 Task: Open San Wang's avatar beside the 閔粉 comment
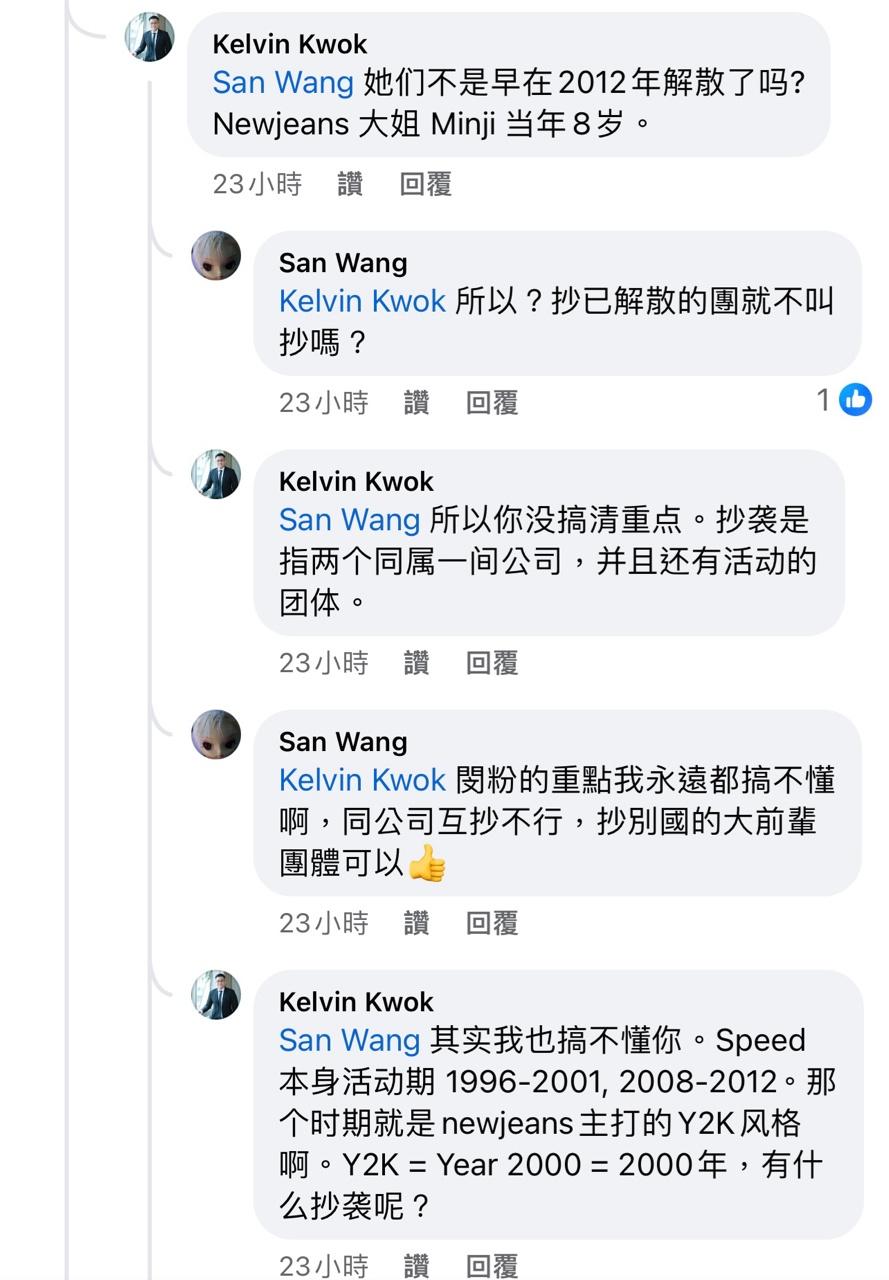216,735
